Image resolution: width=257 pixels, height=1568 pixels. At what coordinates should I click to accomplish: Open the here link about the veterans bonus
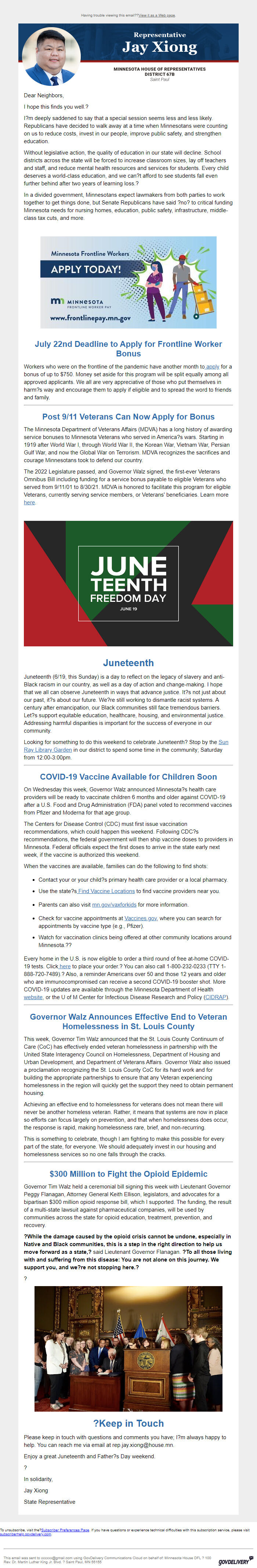pos(29,502)
